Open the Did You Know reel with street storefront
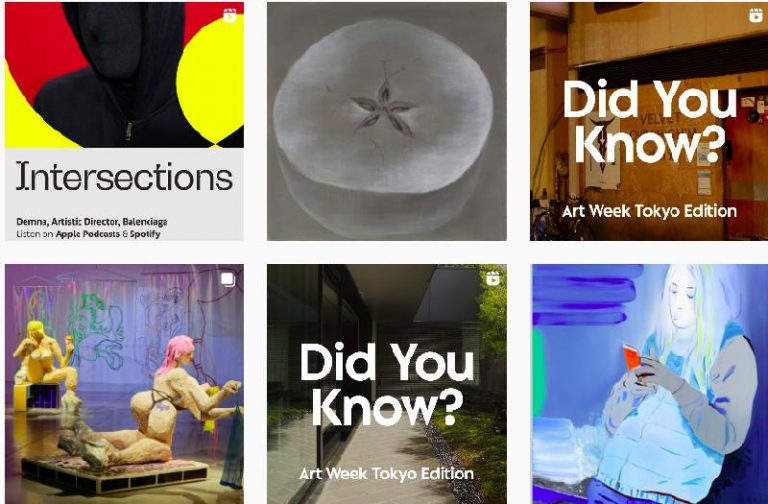768x504 pixels. coord(648,121)
